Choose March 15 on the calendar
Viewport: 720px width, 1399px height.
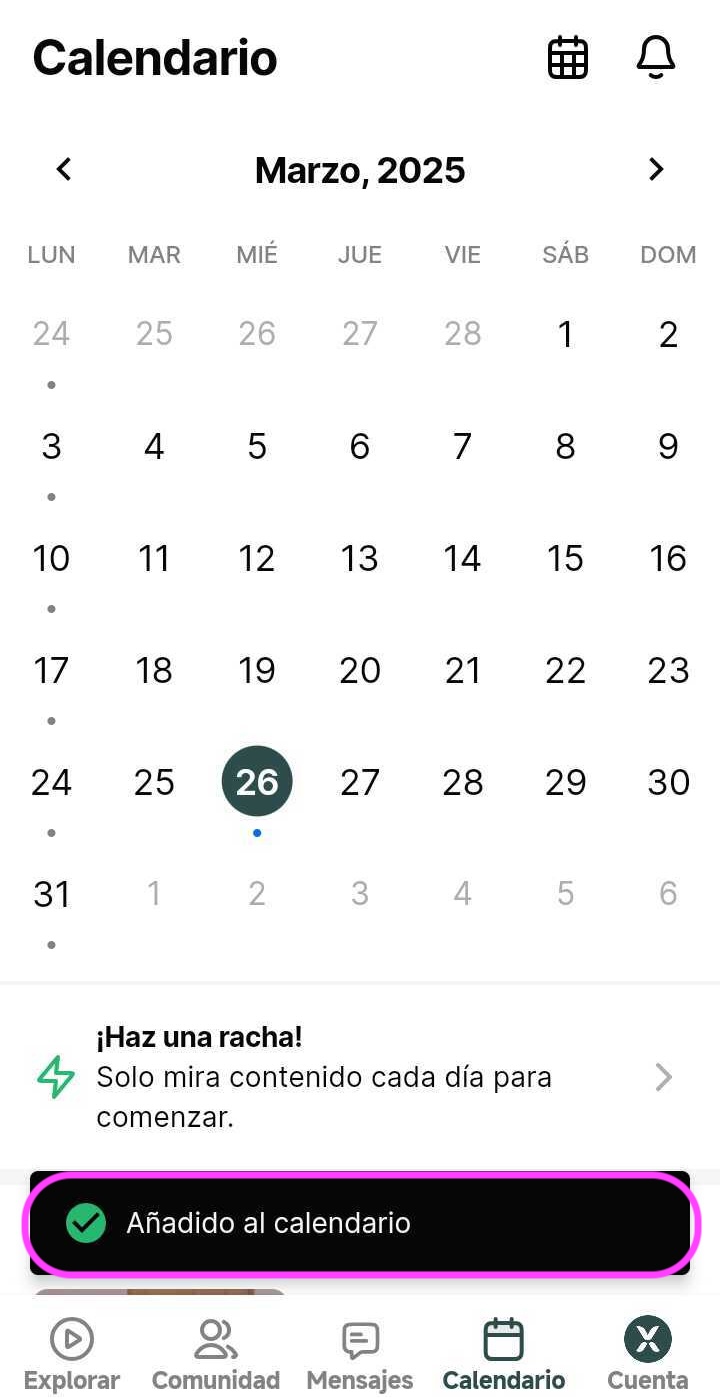click(565, 558)
